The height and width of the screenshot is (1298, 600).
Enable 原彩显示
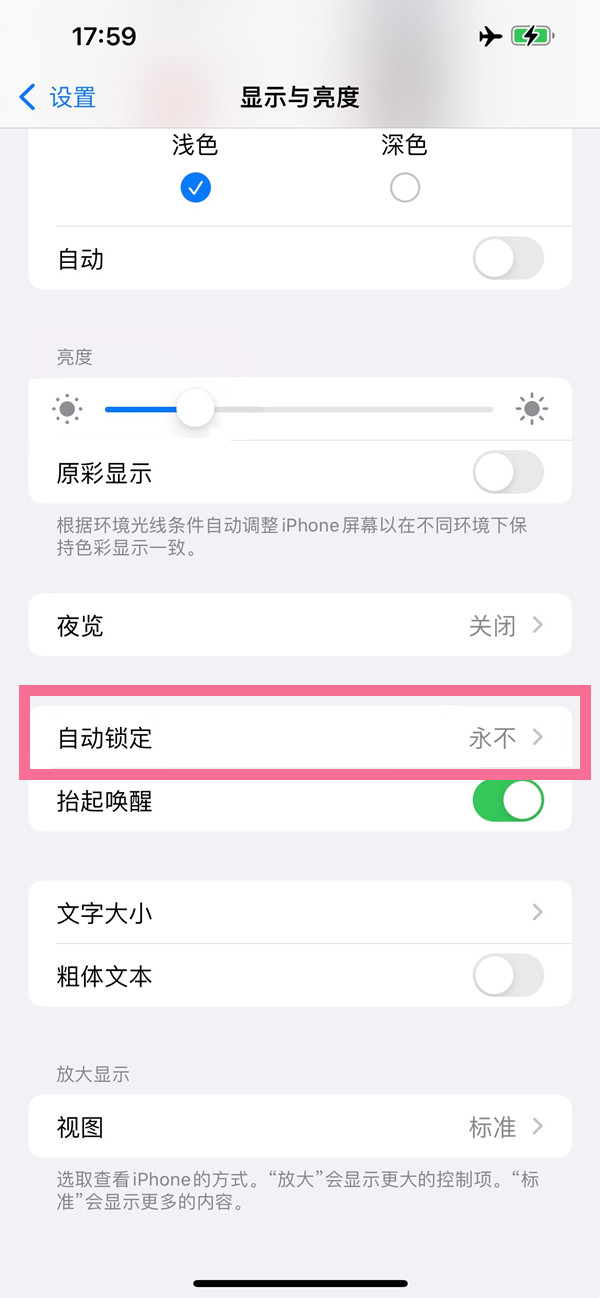coord(508,473)
